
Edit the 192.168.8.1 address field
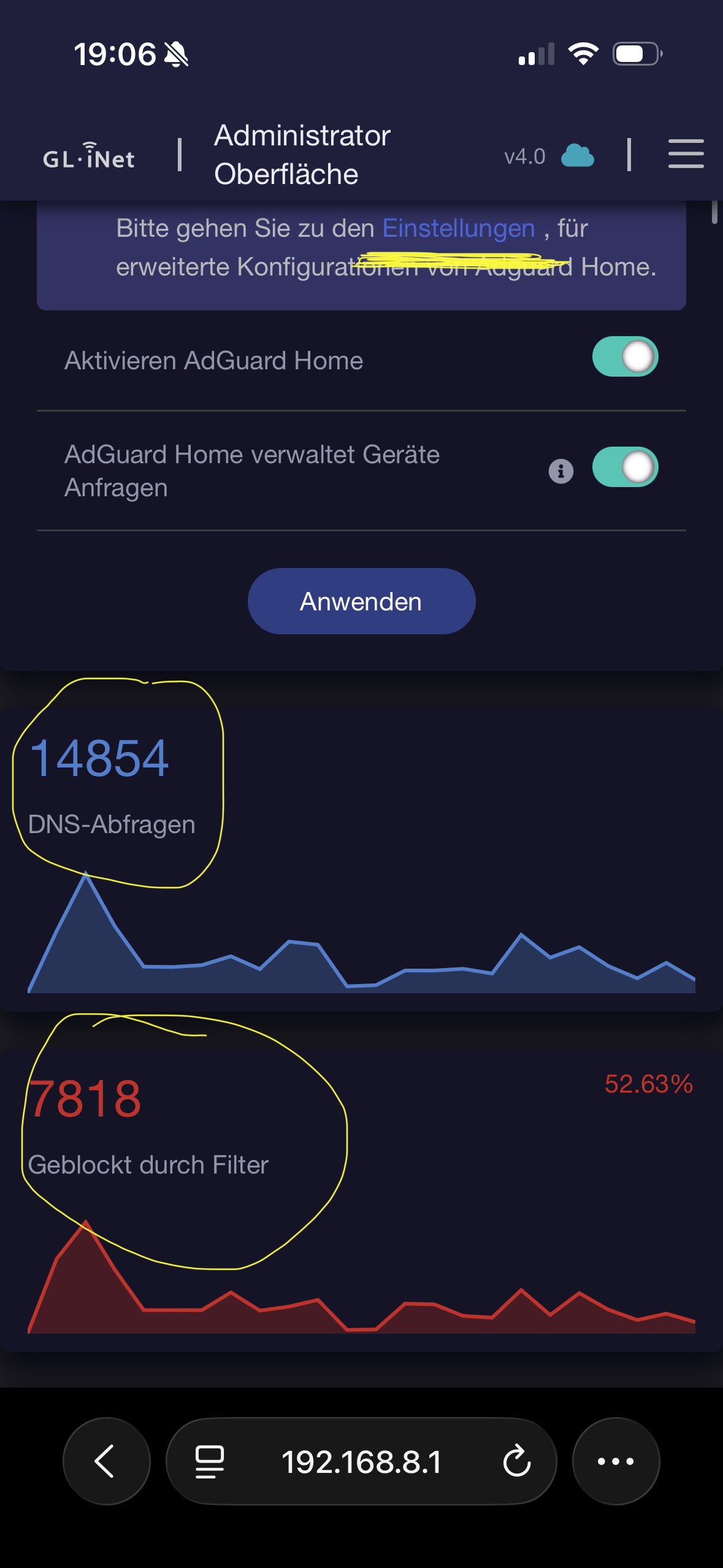361,1462
